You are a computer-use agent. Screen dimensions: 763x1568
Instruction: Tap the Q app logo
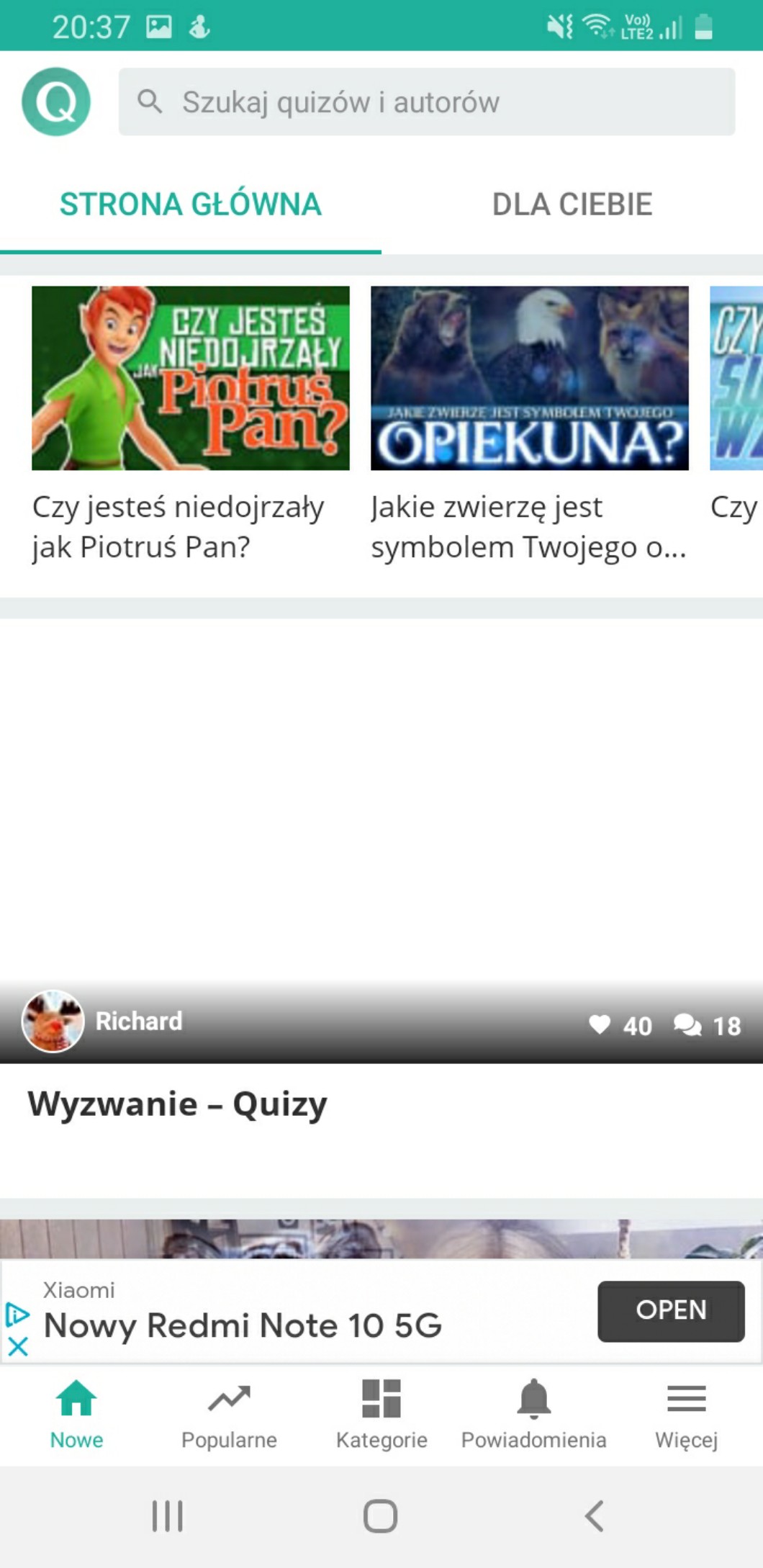tap(56, 102)
